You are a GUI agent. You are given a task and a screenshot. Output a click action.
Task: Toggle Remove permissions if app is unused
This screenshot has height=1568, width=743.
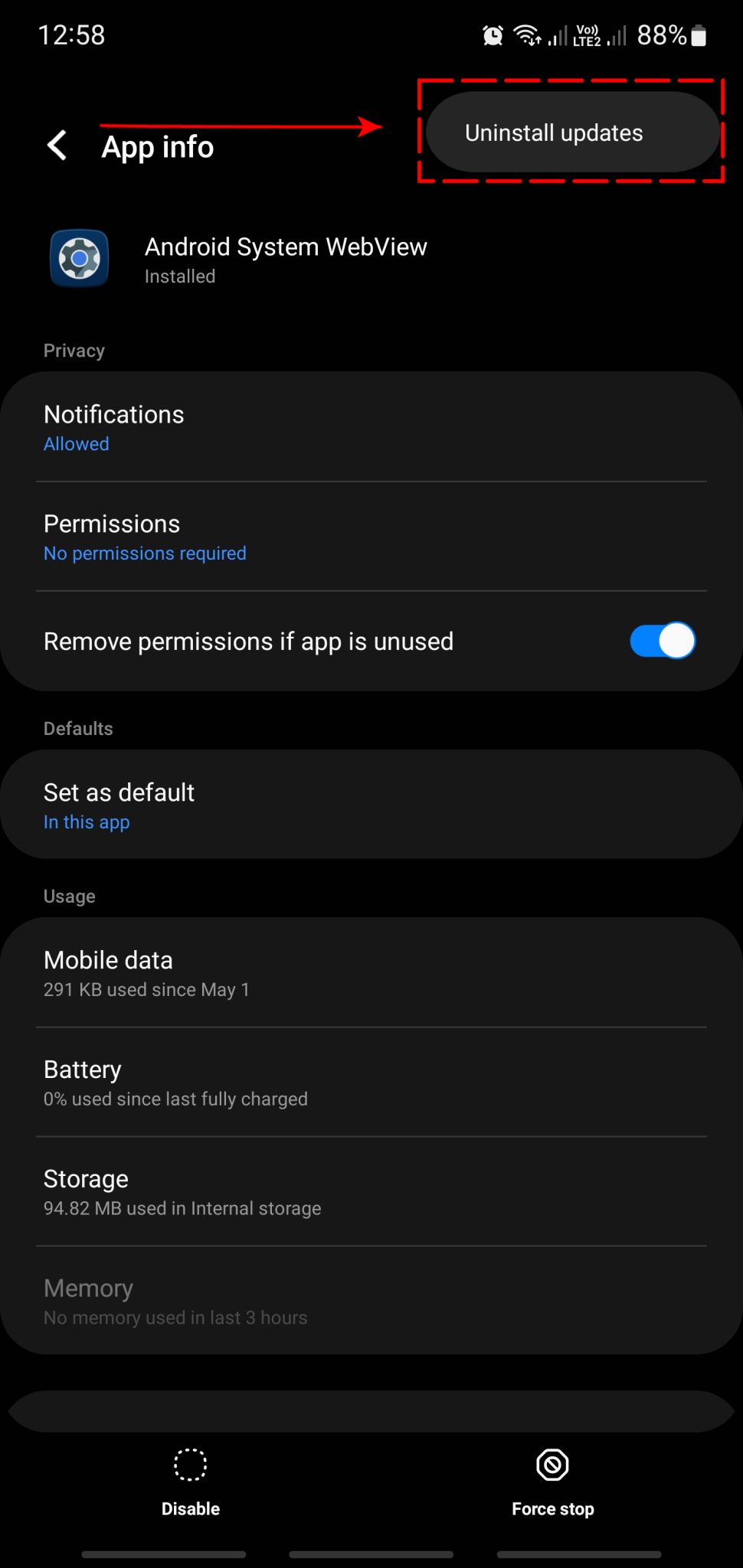coord(663,641)
